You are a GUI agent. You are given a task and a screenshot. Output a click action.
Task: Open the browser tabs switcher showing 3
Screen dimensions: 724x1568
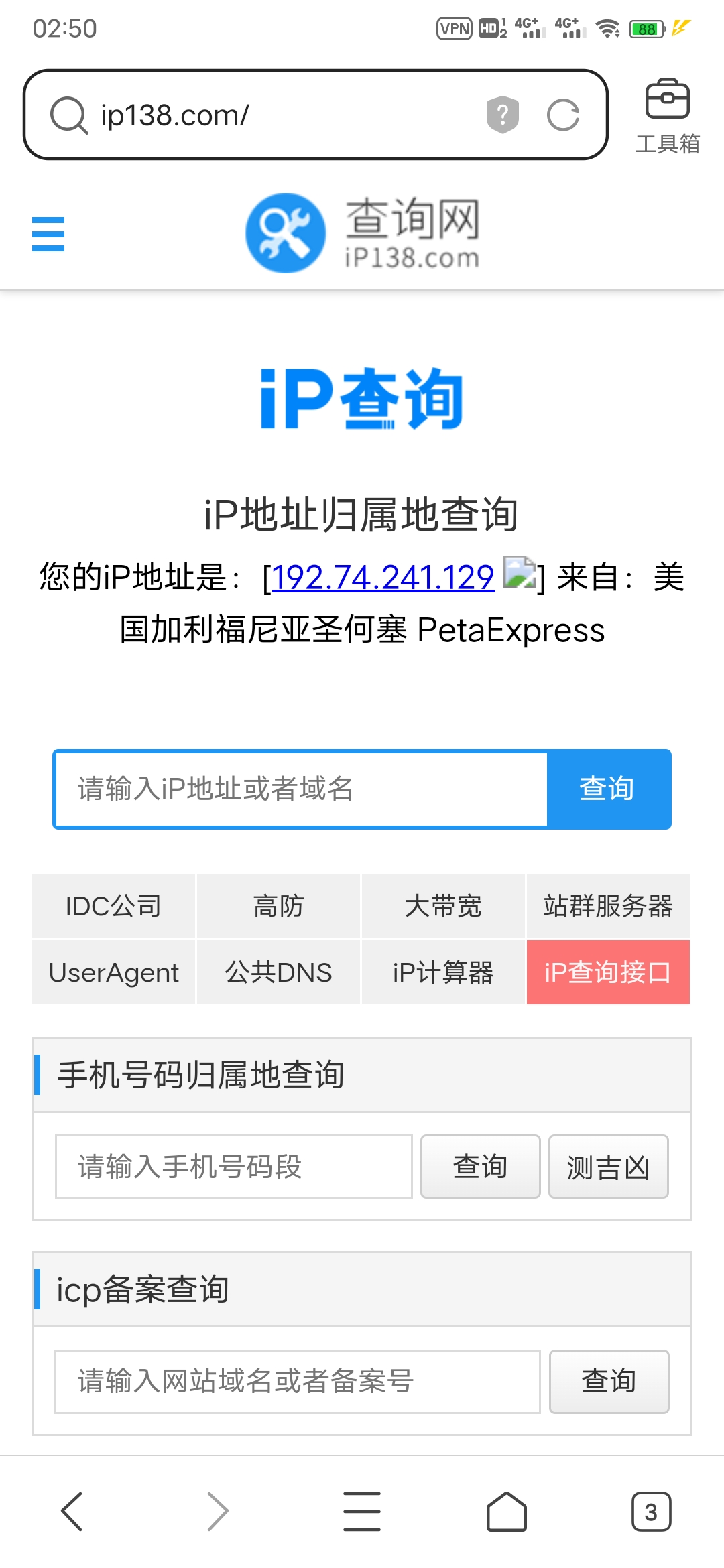tap(651, 1512)
